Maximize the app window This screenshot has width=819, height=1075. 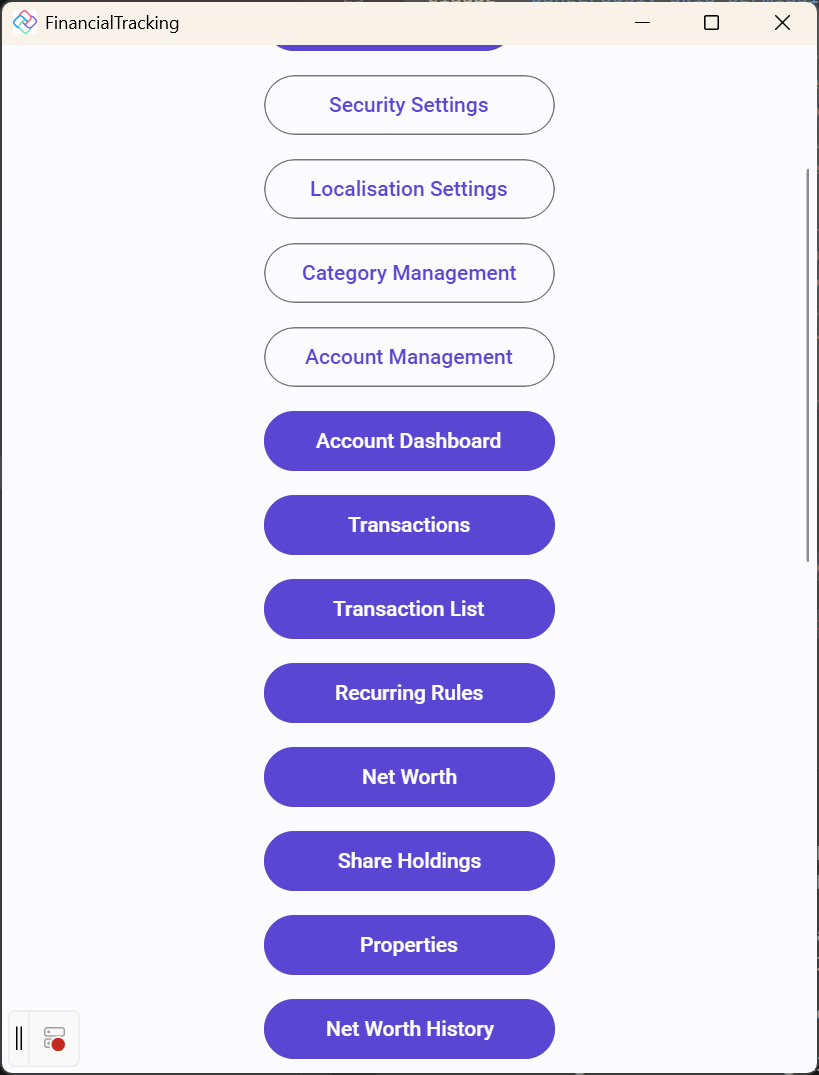point(711,23)
